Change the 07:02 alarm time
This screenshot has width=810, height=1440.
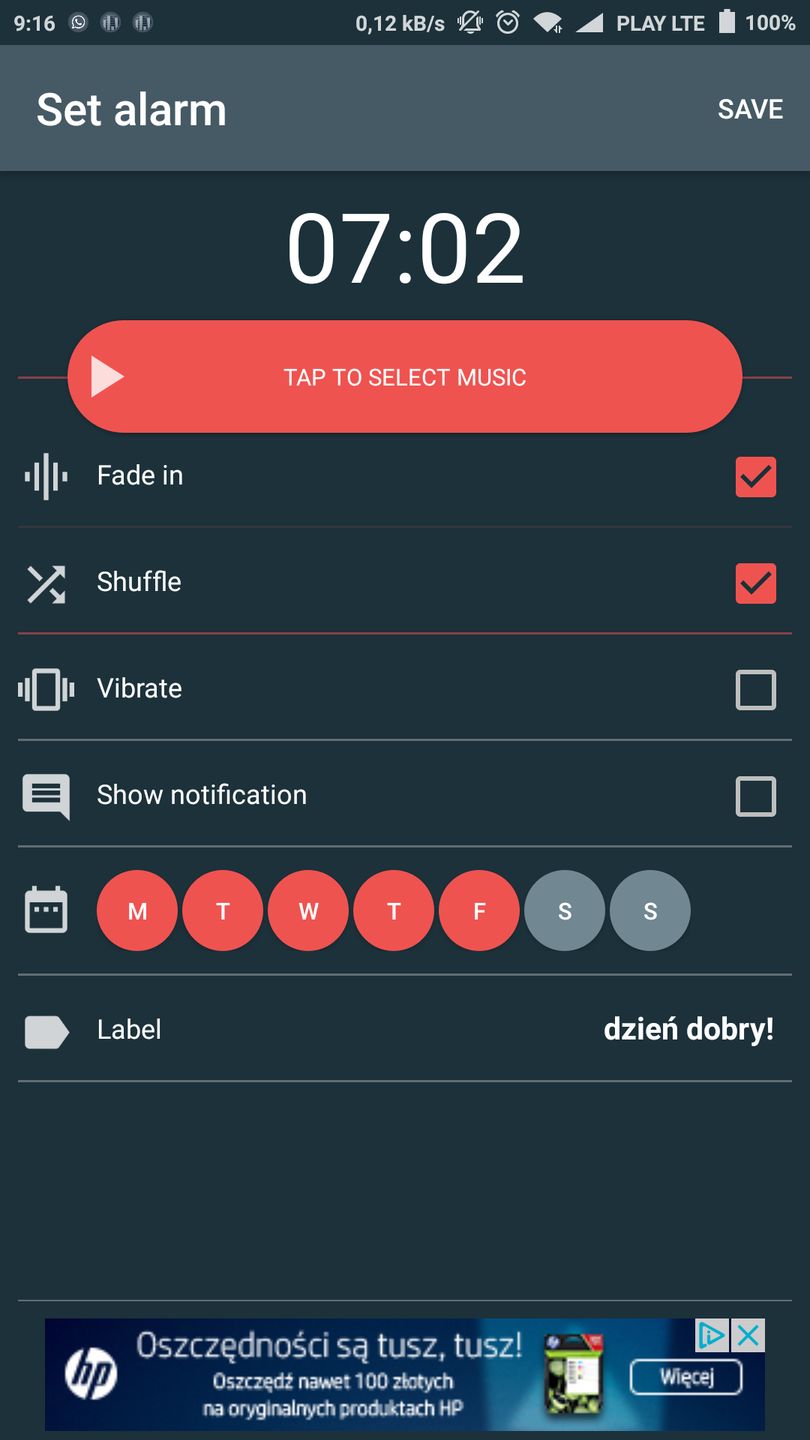point(405,248)
